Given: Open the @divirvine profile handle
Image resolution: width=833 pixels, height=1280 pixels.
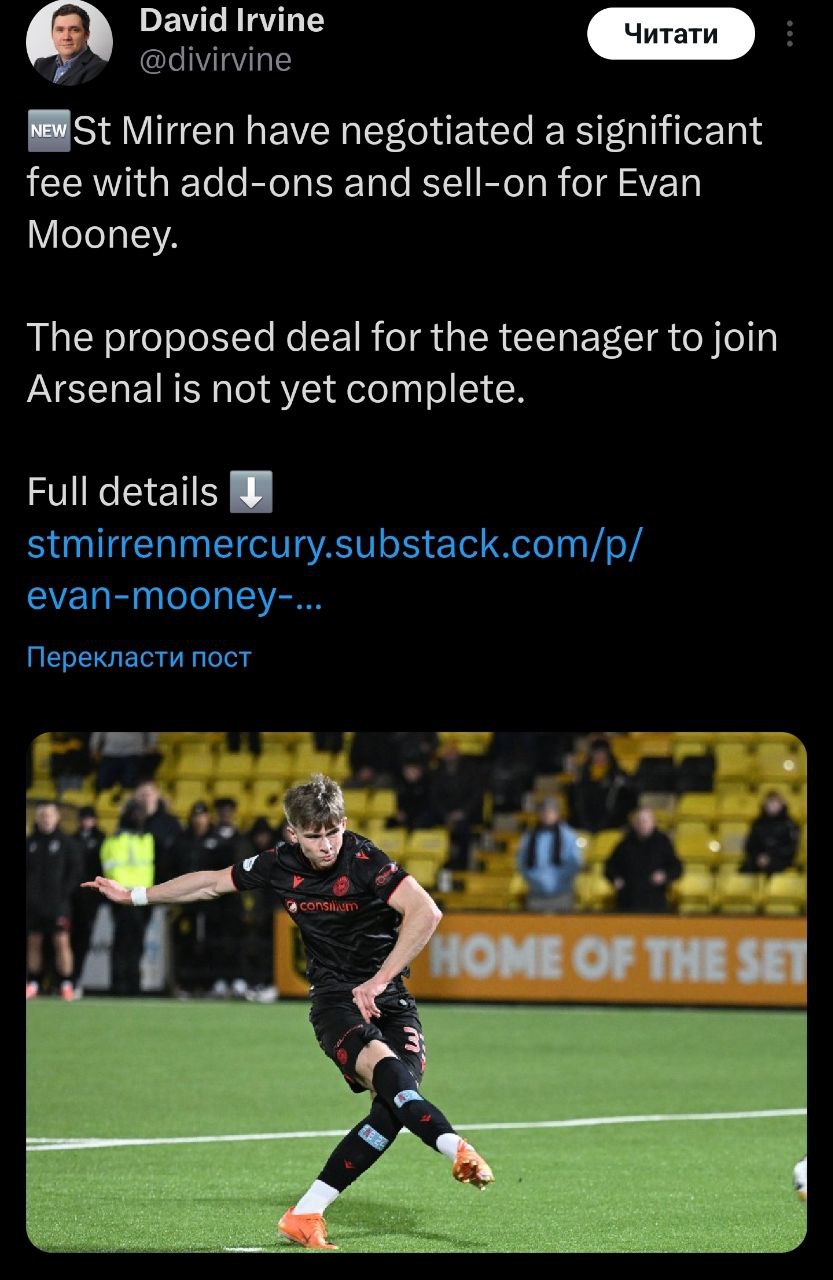Looking at the screenshot, I should [x=215, y=60].
